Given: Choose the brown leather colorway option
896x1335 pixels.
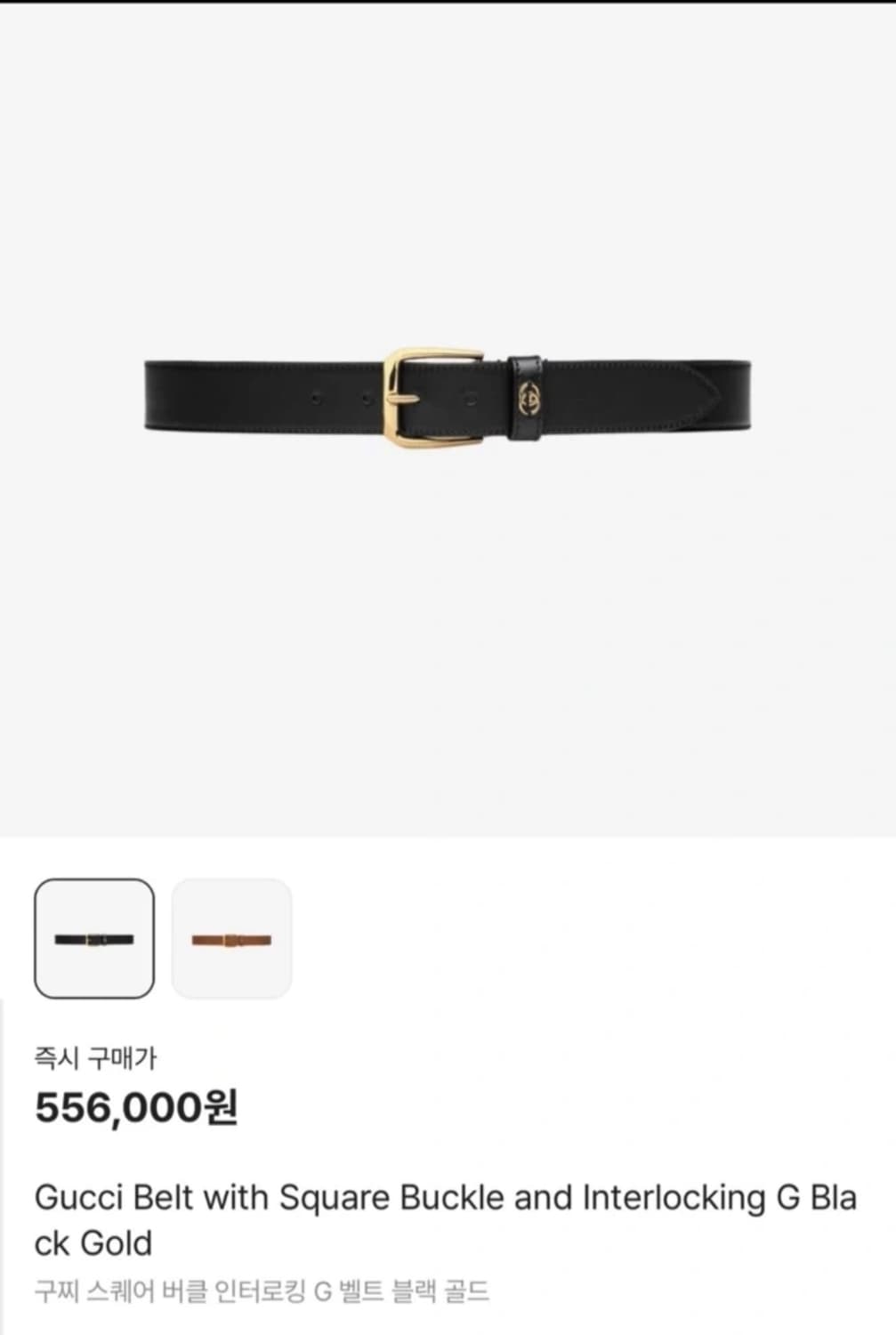Looking at the screenshot, I should (231, 937).
